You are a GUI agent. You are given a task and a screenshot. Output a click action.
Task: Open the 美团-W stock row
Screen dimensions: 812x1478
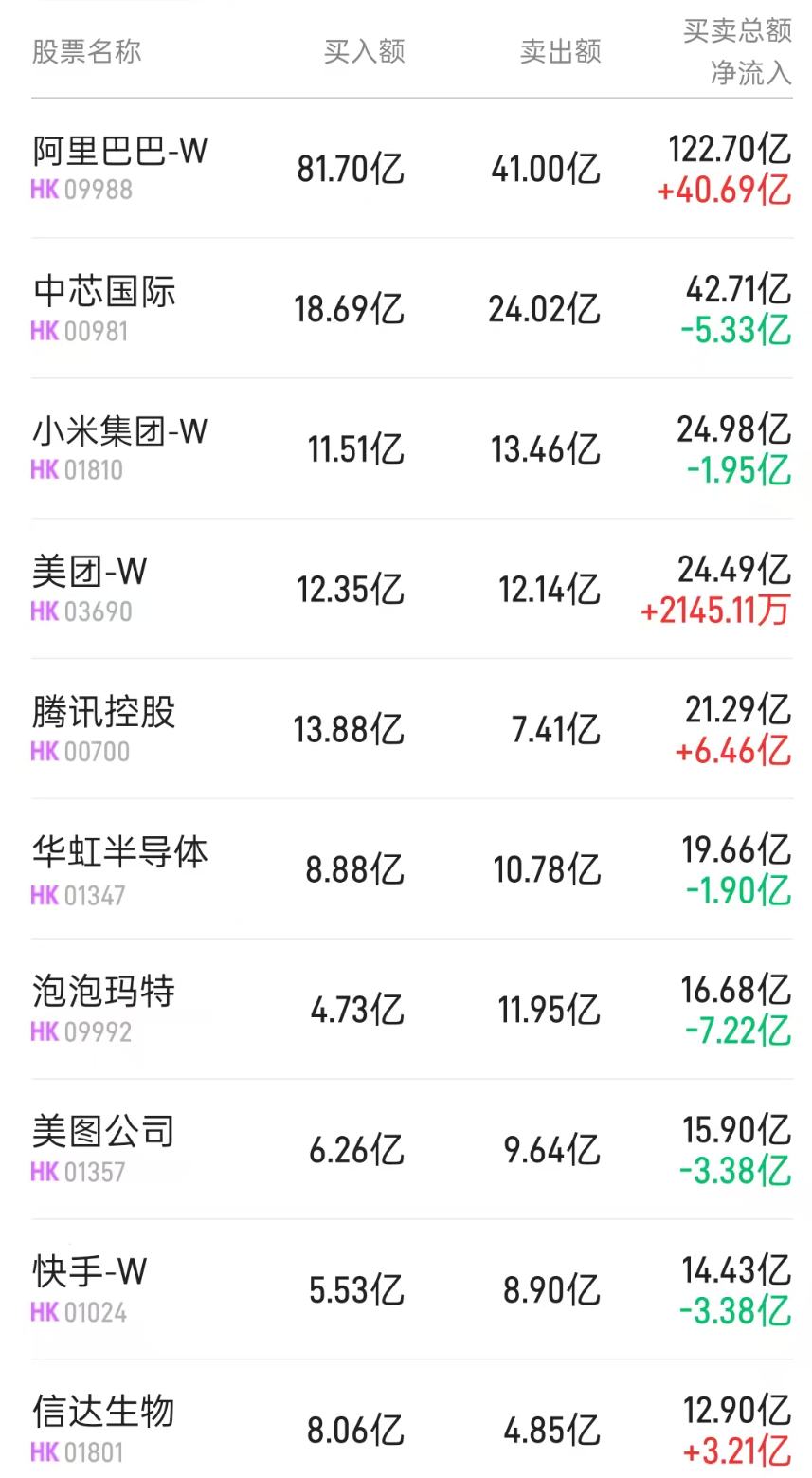(411, 590)
